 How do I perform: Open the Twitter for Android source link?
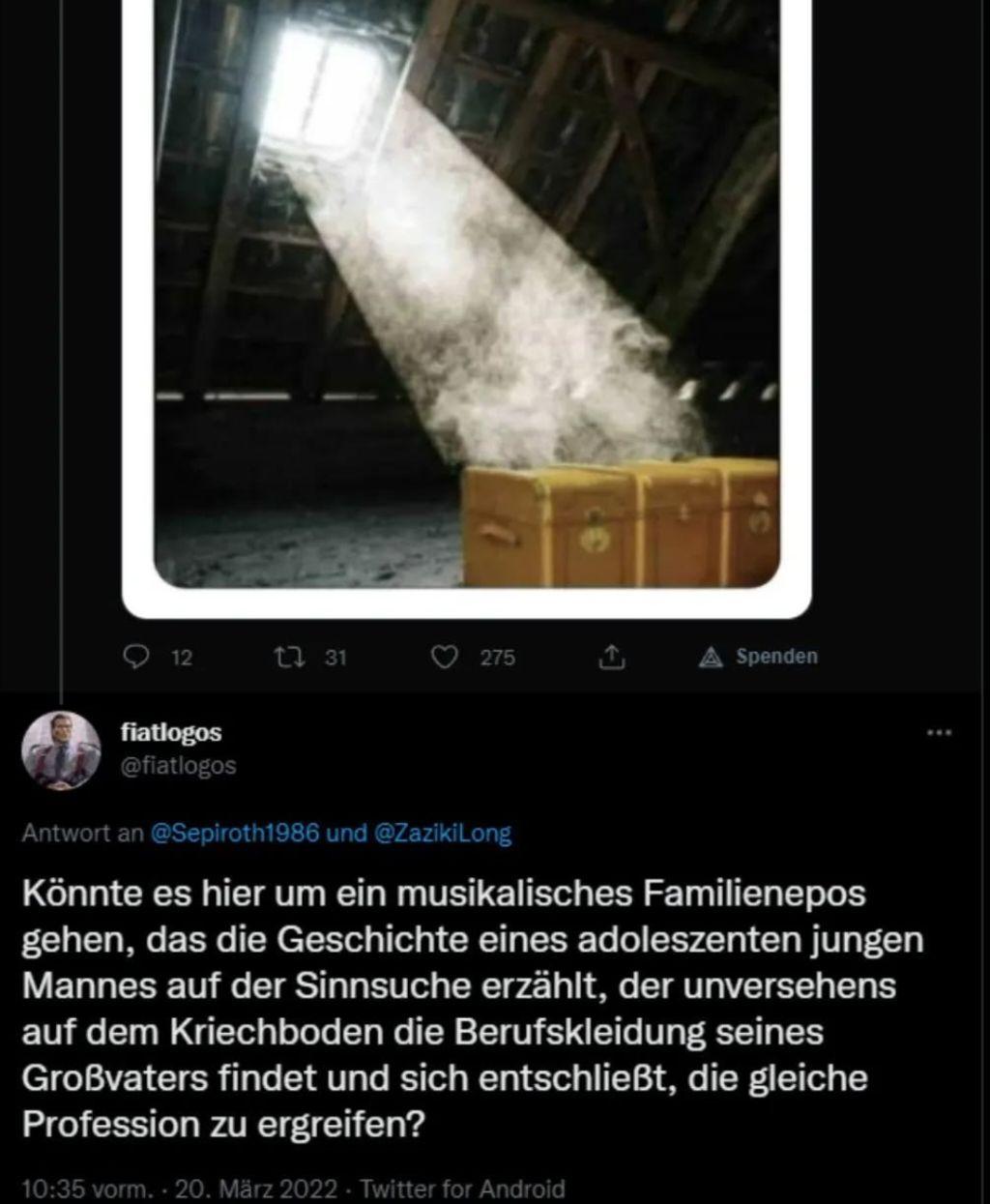pos(462,1189)
